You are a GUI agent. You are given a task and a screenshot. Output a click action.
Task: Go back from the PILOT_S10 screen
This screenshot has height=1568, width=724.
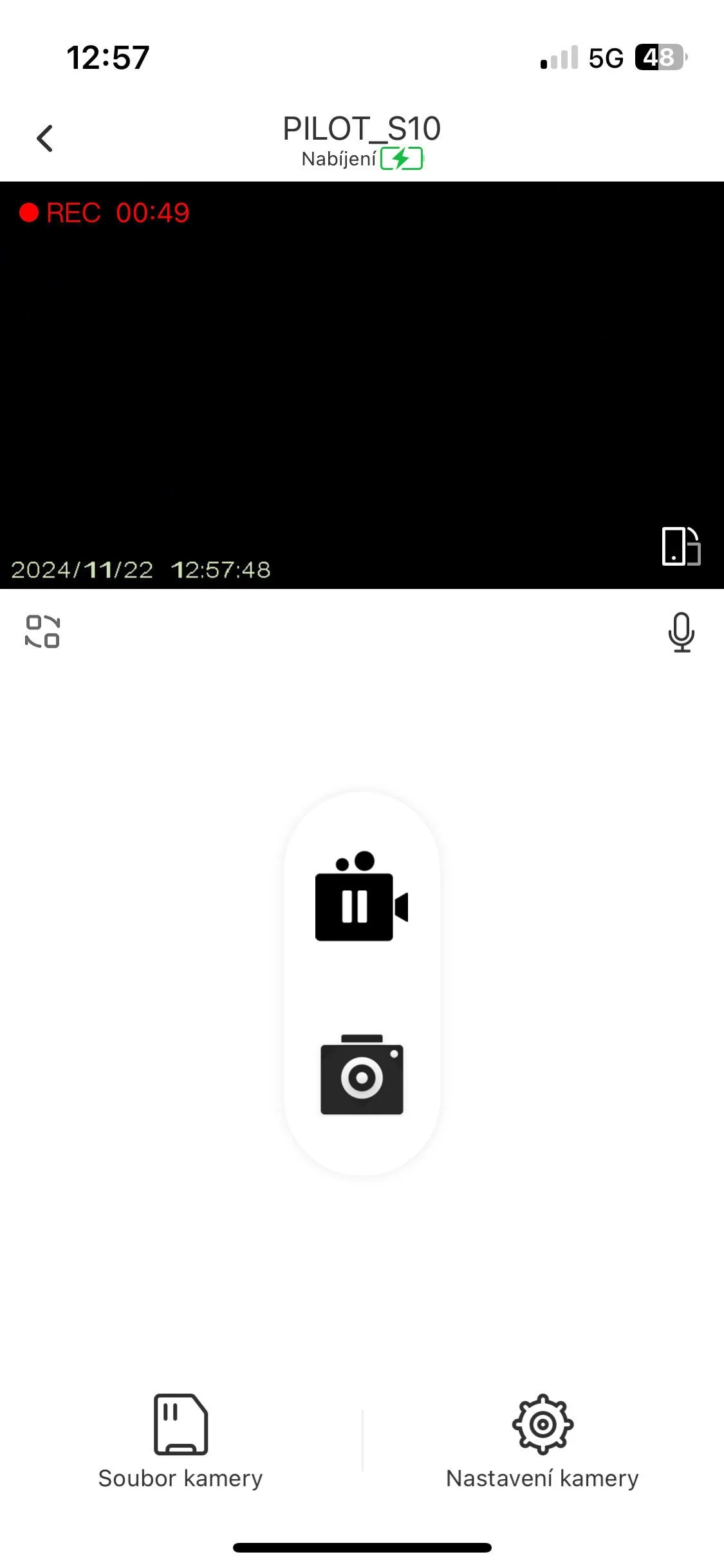tap(44, 138)
